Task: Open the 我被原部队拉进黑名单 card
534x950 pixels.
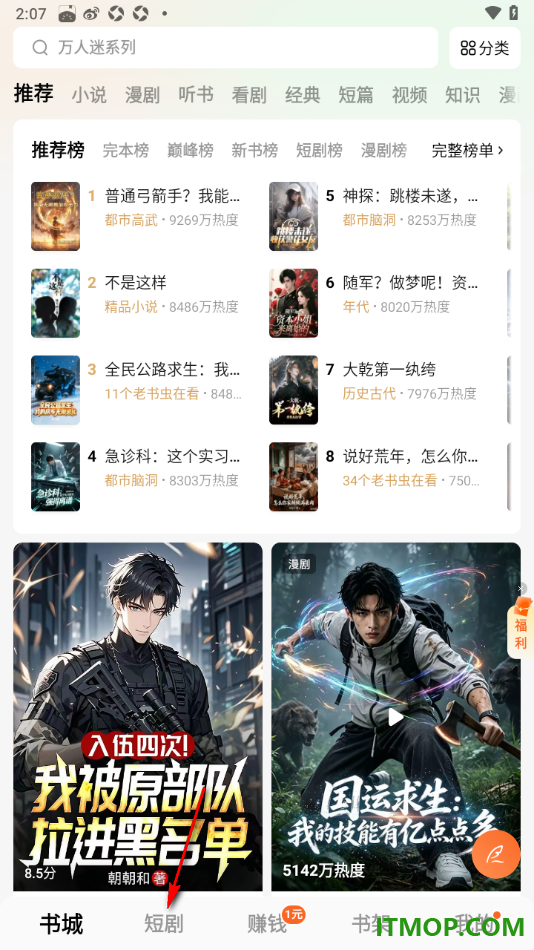Action: (x=138, y=716)
